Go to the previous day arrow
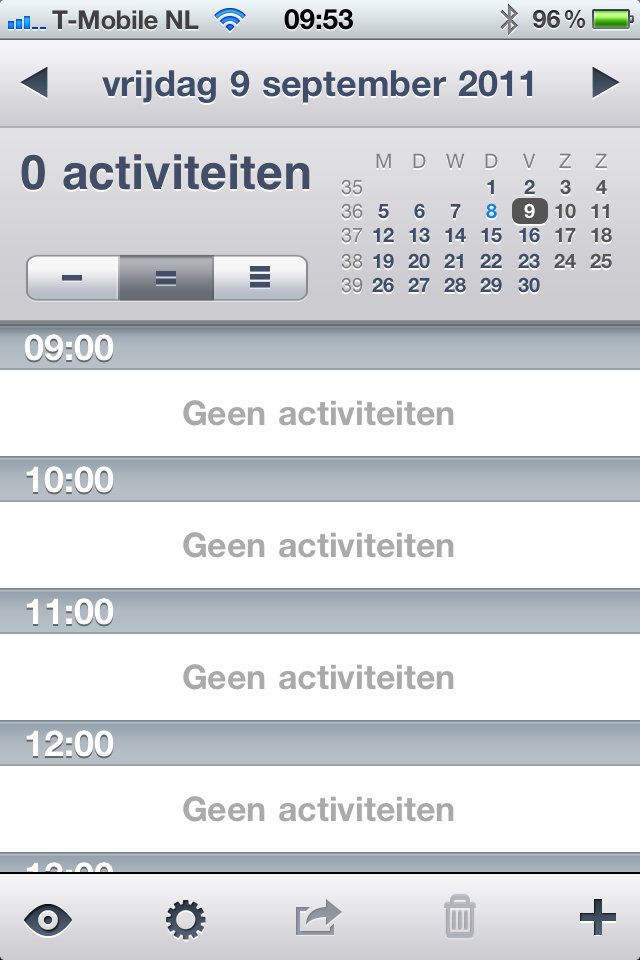The height and width of the screenshot is (960, 640). coord(34,83)
